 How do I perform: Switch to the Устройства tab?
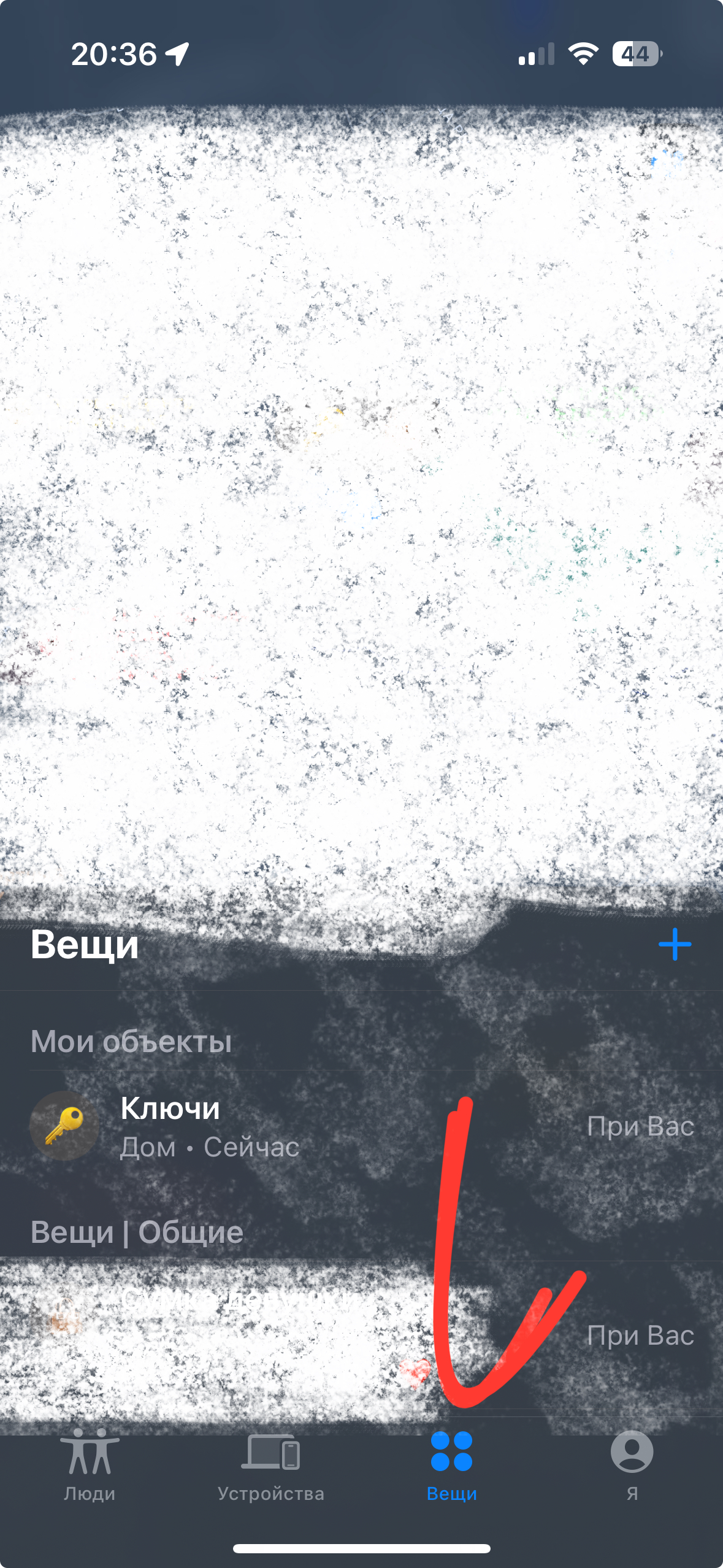pos(270,1465)
